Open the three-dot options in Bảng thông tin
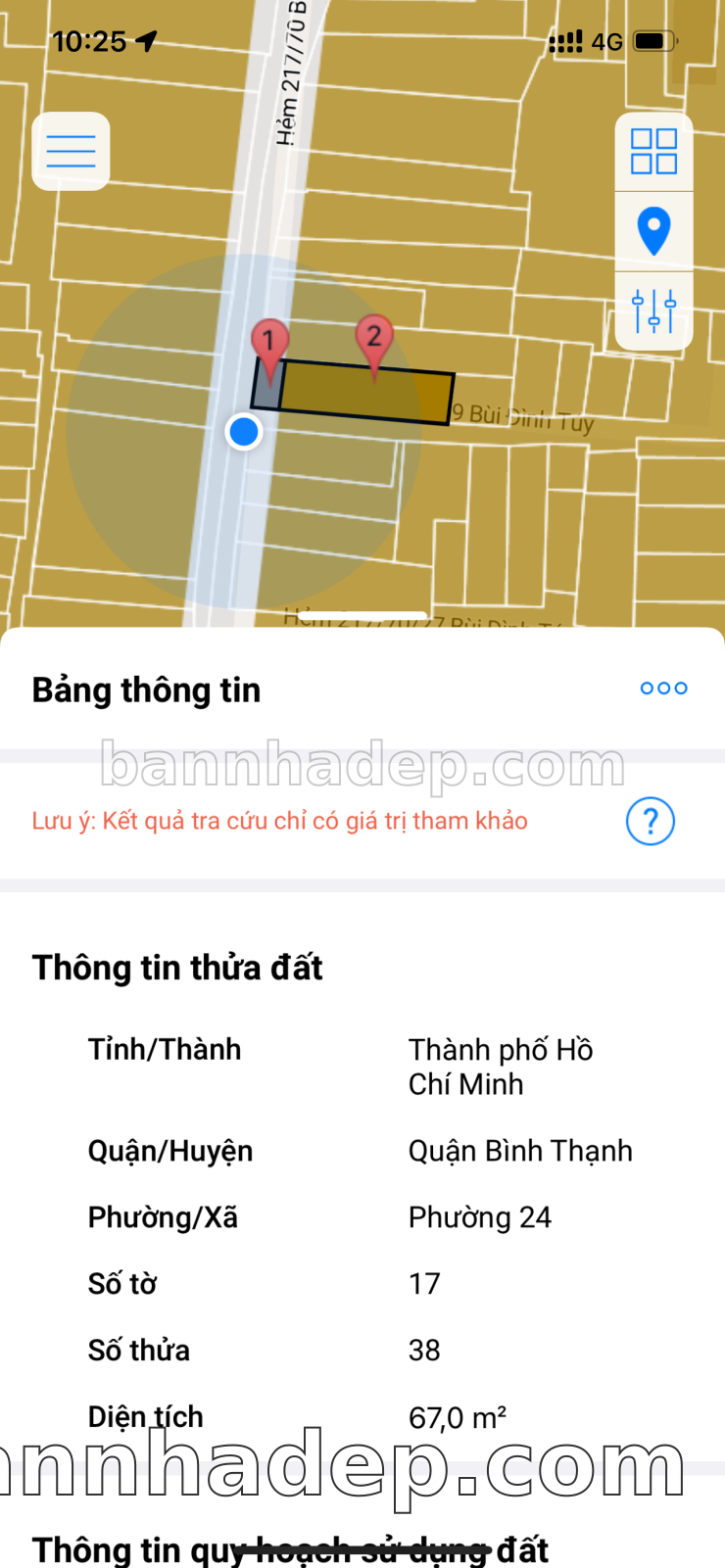 click(663, 689)
